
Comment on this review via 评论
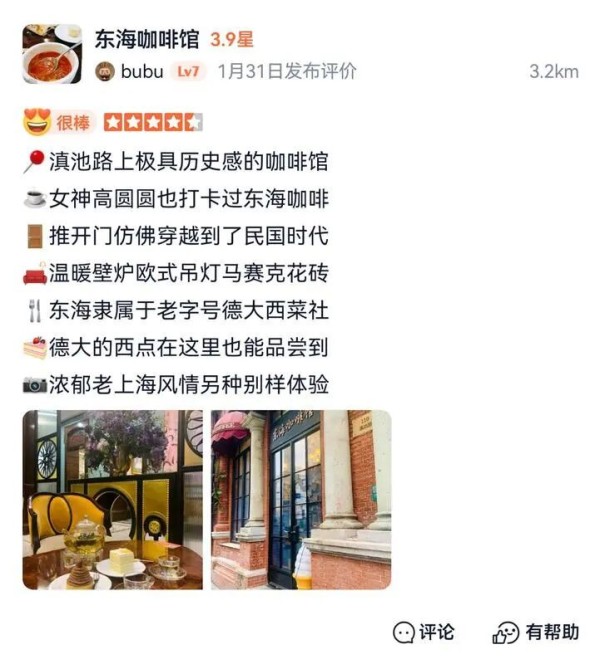click(x=423, y=632)
